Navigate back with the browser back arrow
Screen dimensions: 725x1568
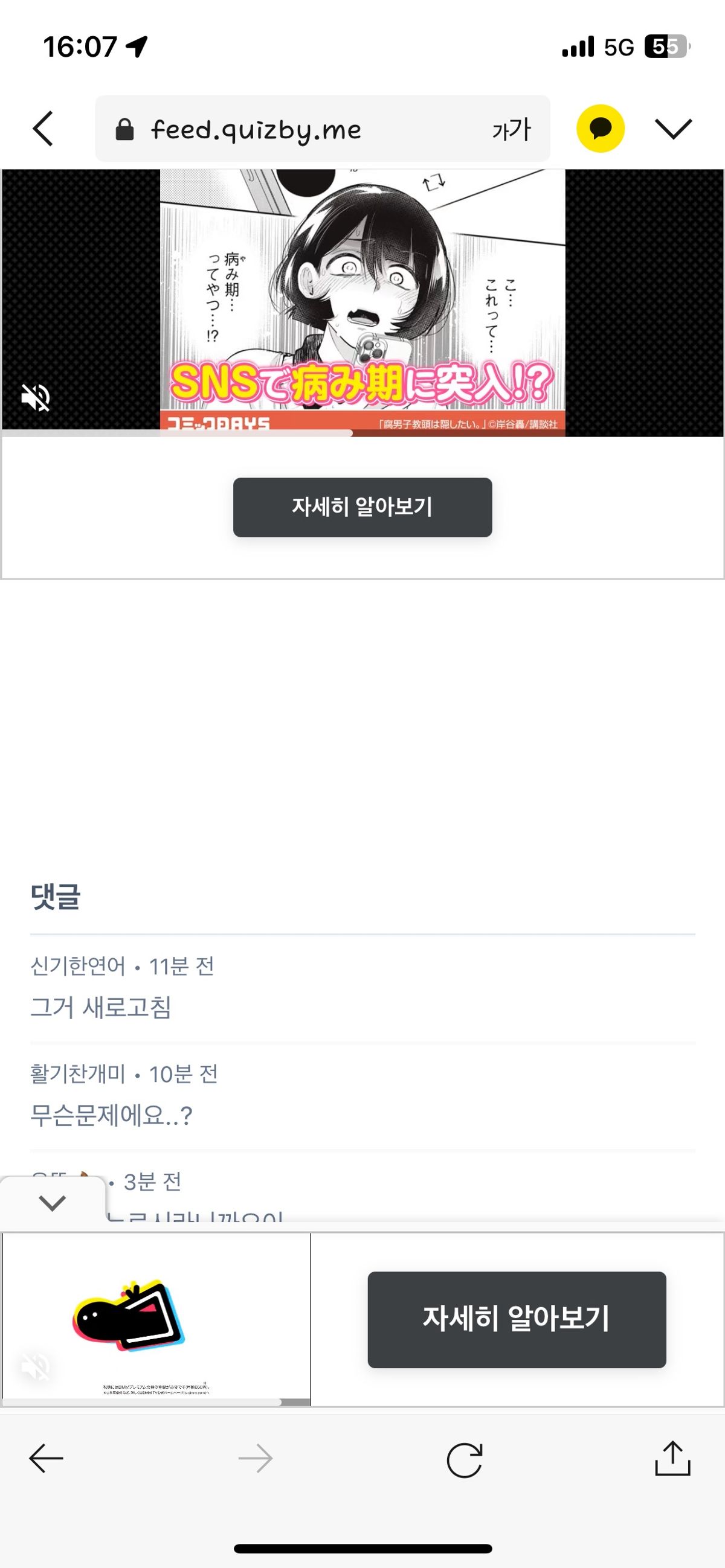coord(47,1459)
